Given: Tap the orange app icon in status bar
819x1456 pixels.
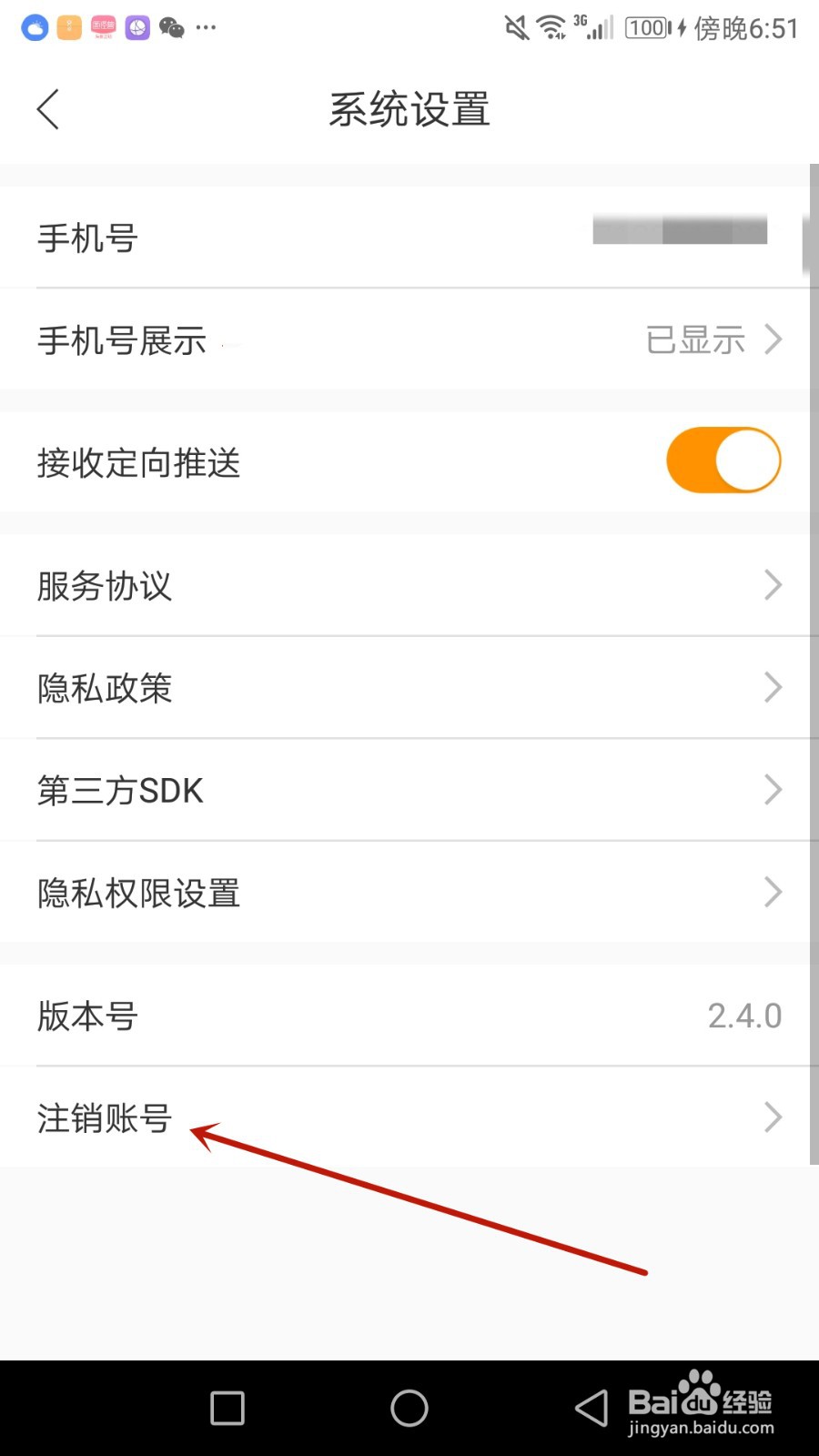Looking at the screenshot, I should [x=68, y=27].
